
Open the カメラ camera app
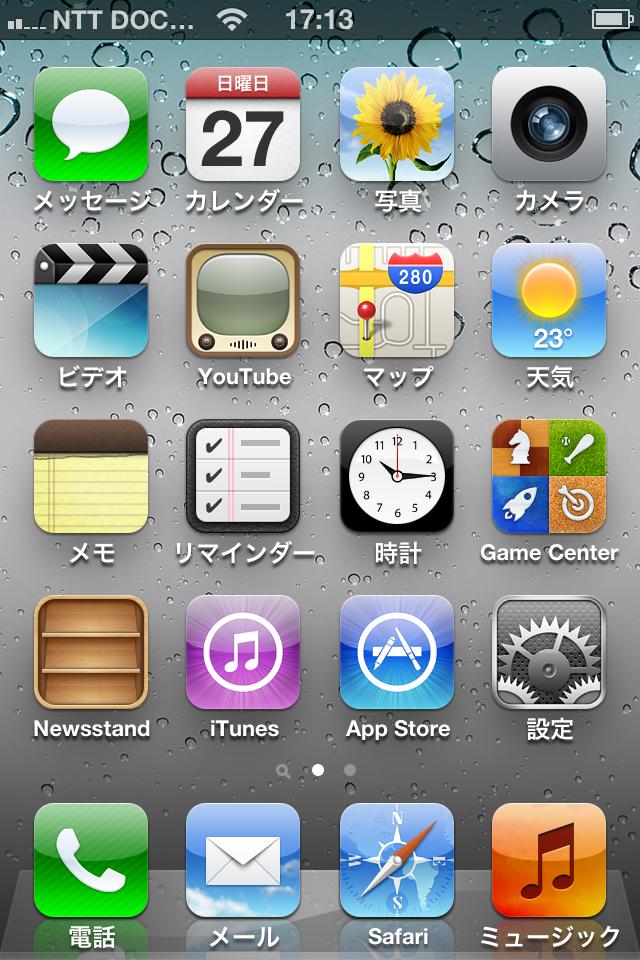pos(549,124)
